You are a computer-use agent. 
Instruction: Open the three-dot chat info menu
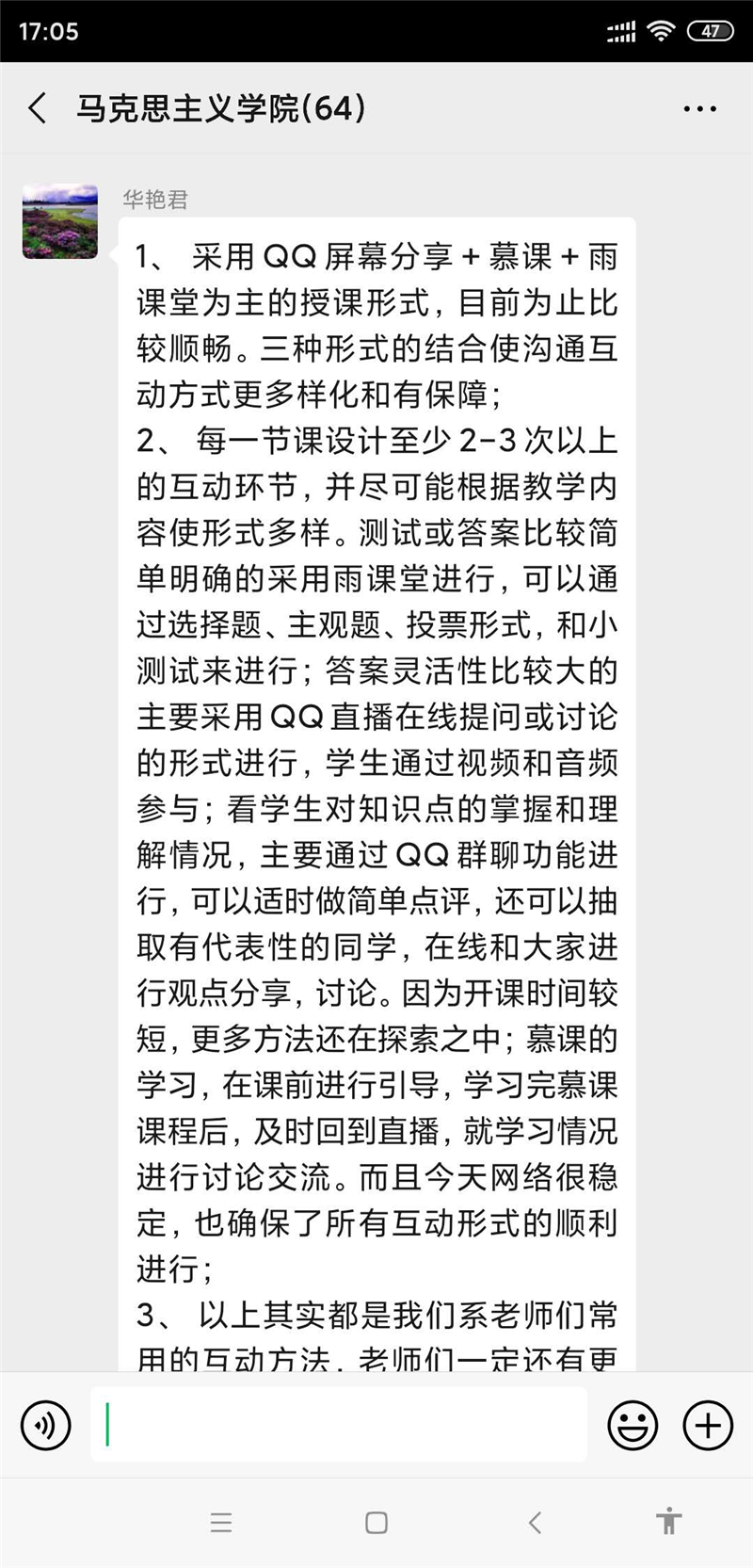[699, 109]
